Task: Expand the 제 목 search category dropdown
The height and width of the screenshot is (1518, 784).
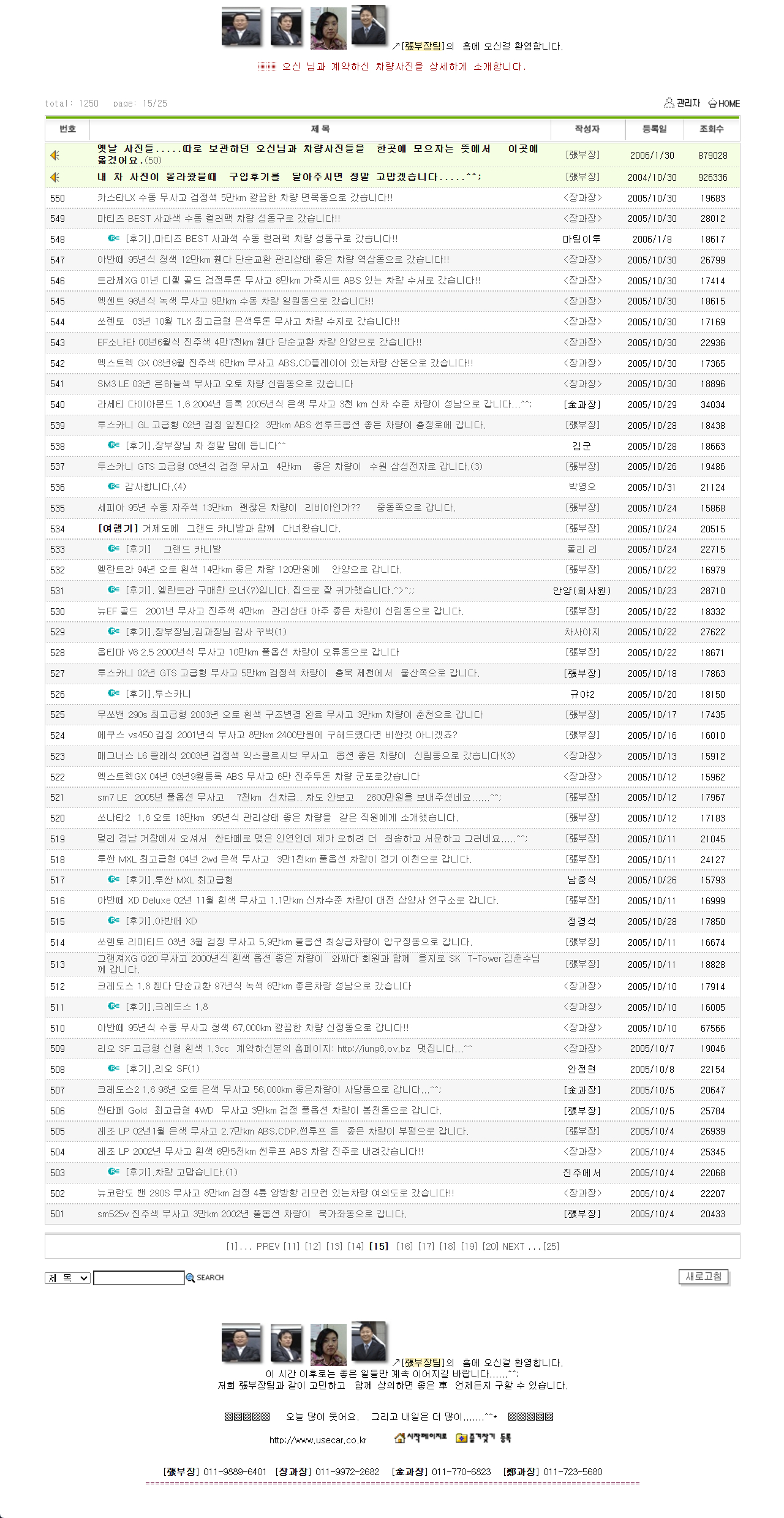Action: point(67,1278)
